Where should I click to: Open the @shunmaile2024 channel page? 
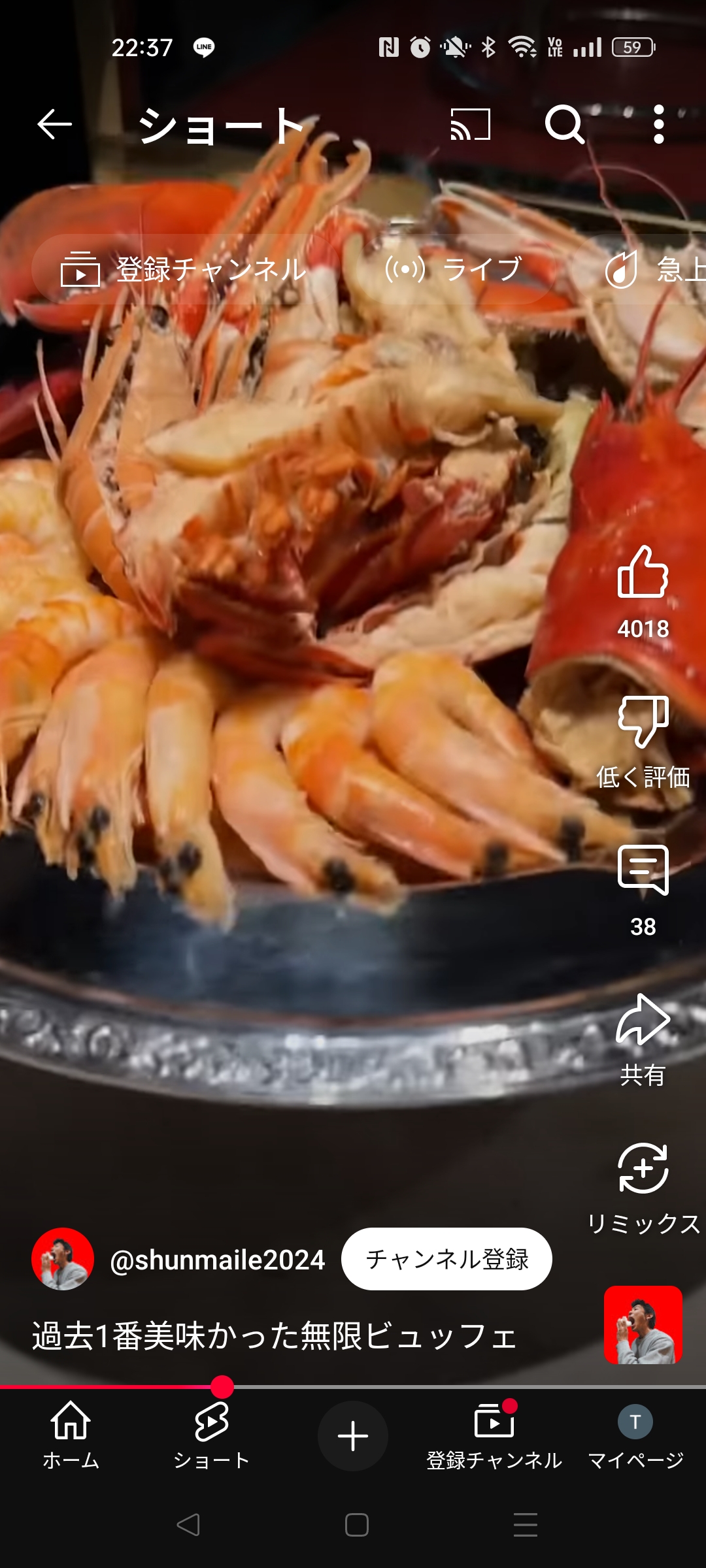(217, 1260)
